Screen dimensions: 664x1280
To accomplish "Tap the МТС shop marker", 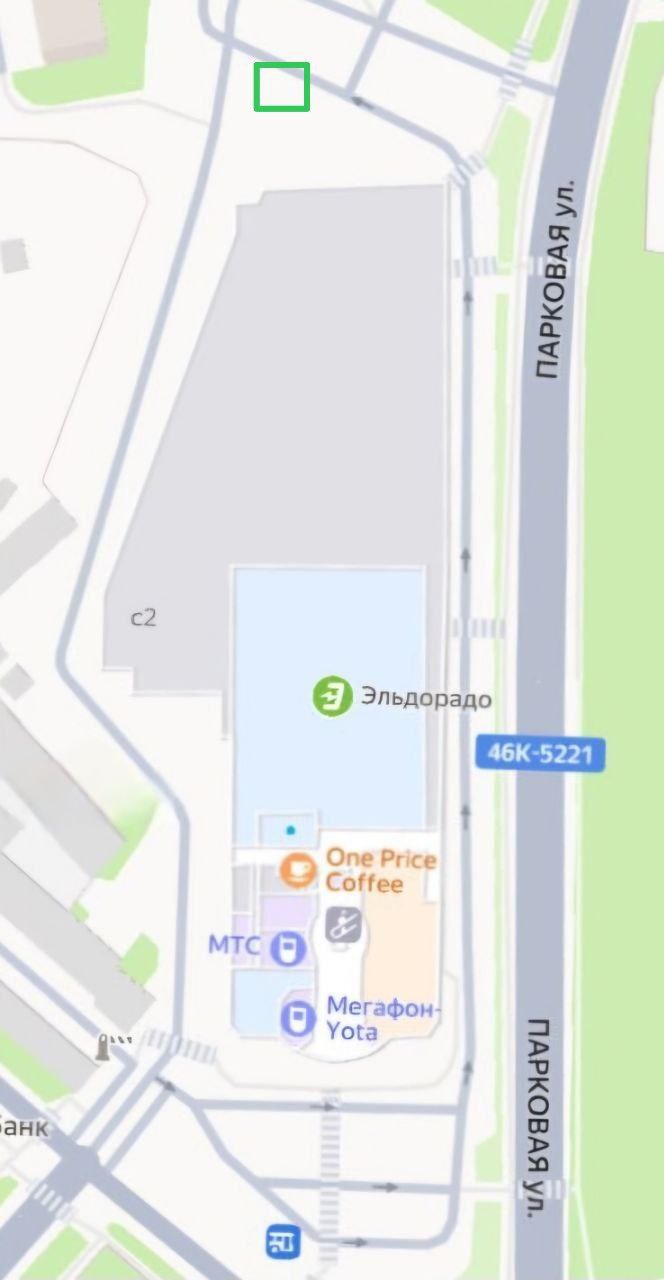I will coord(288,947).
